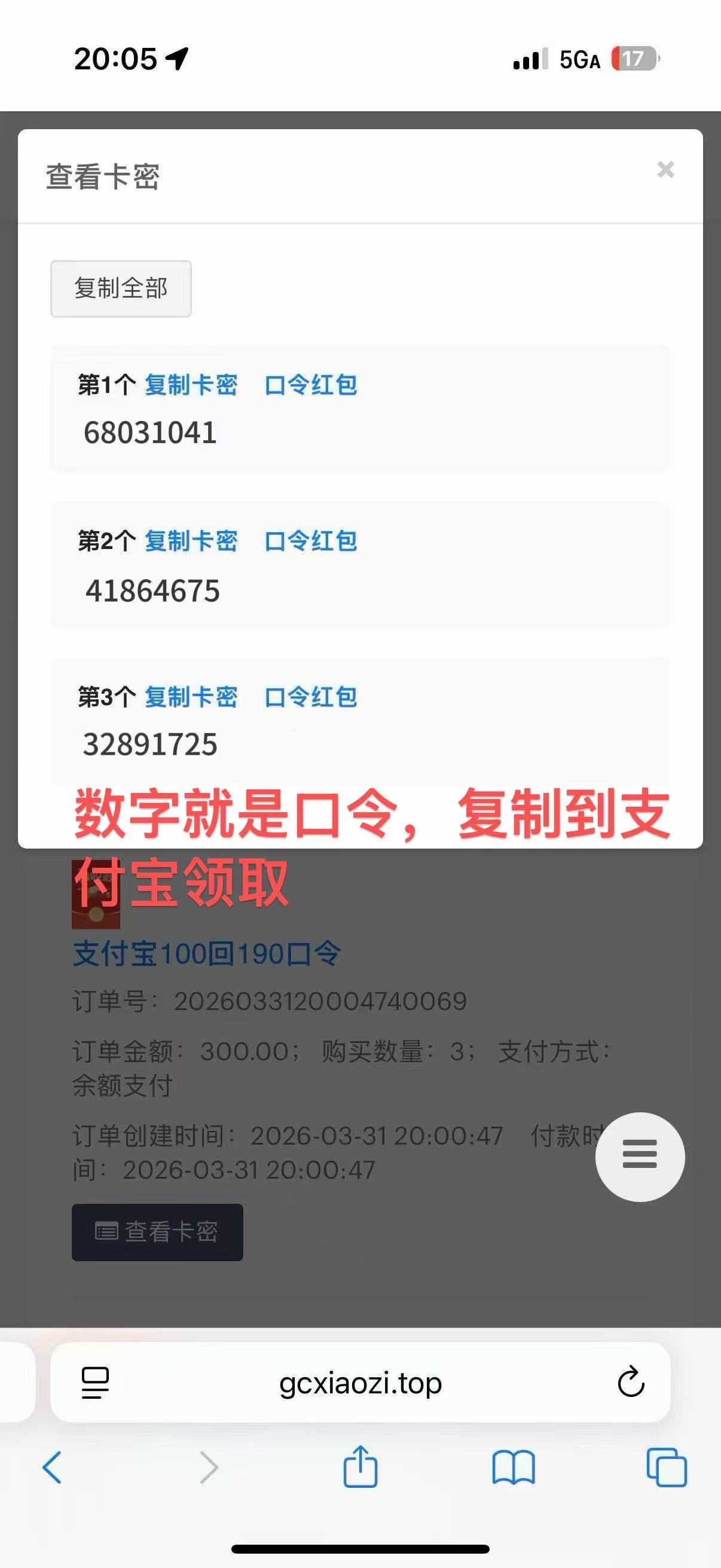The width and height of the screenshot is (721, 1568).
Task: Share this page from the browser toolbar
Action: point(360,1467)
